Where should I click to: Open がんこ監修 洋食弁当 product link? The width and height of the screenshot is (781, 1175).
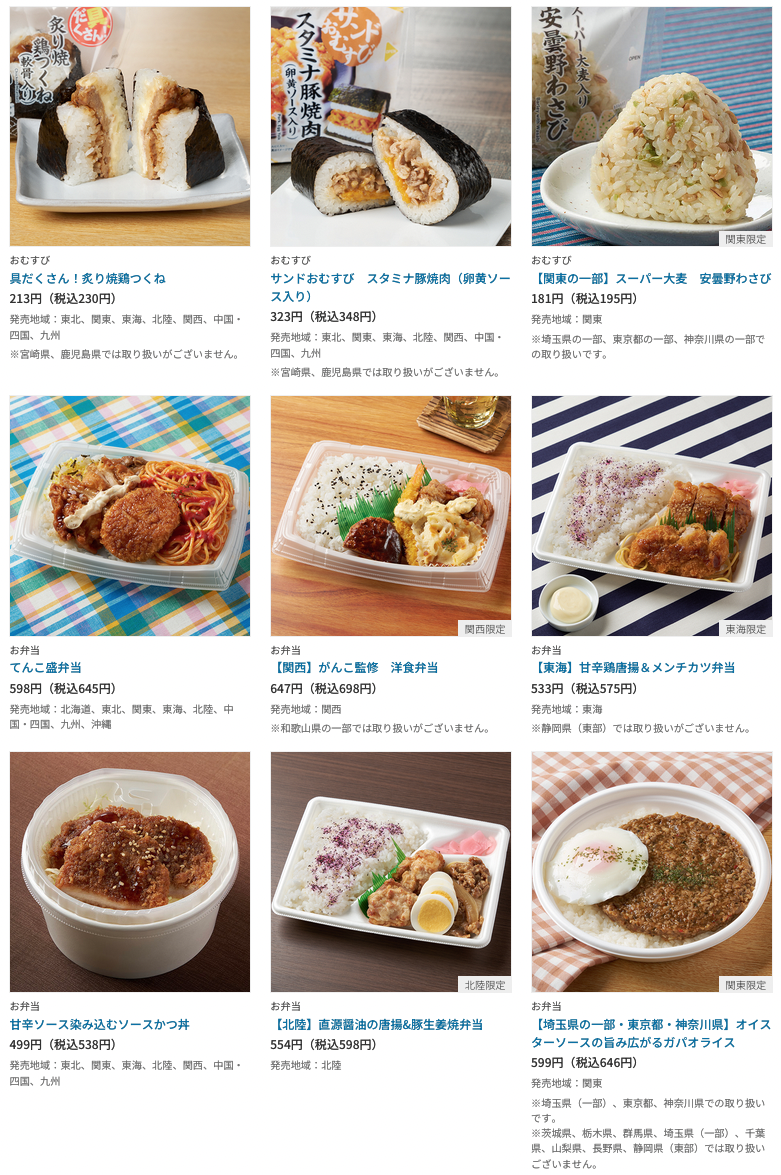point(354,668)
